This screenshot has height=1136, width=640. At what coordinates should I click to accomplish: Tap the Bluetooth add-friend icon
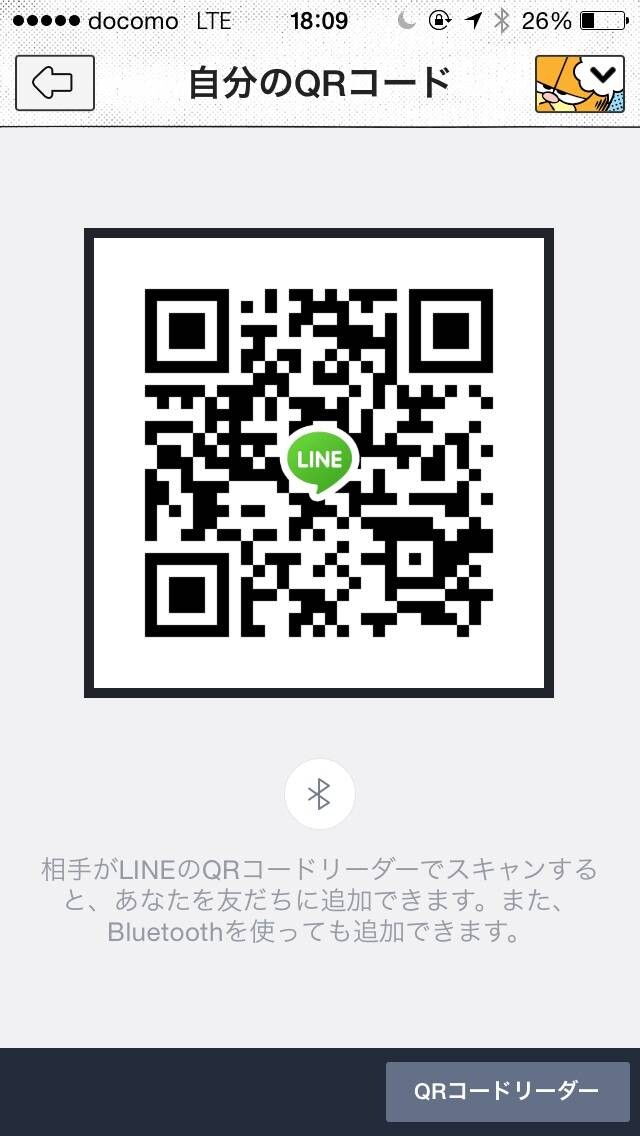320,794
